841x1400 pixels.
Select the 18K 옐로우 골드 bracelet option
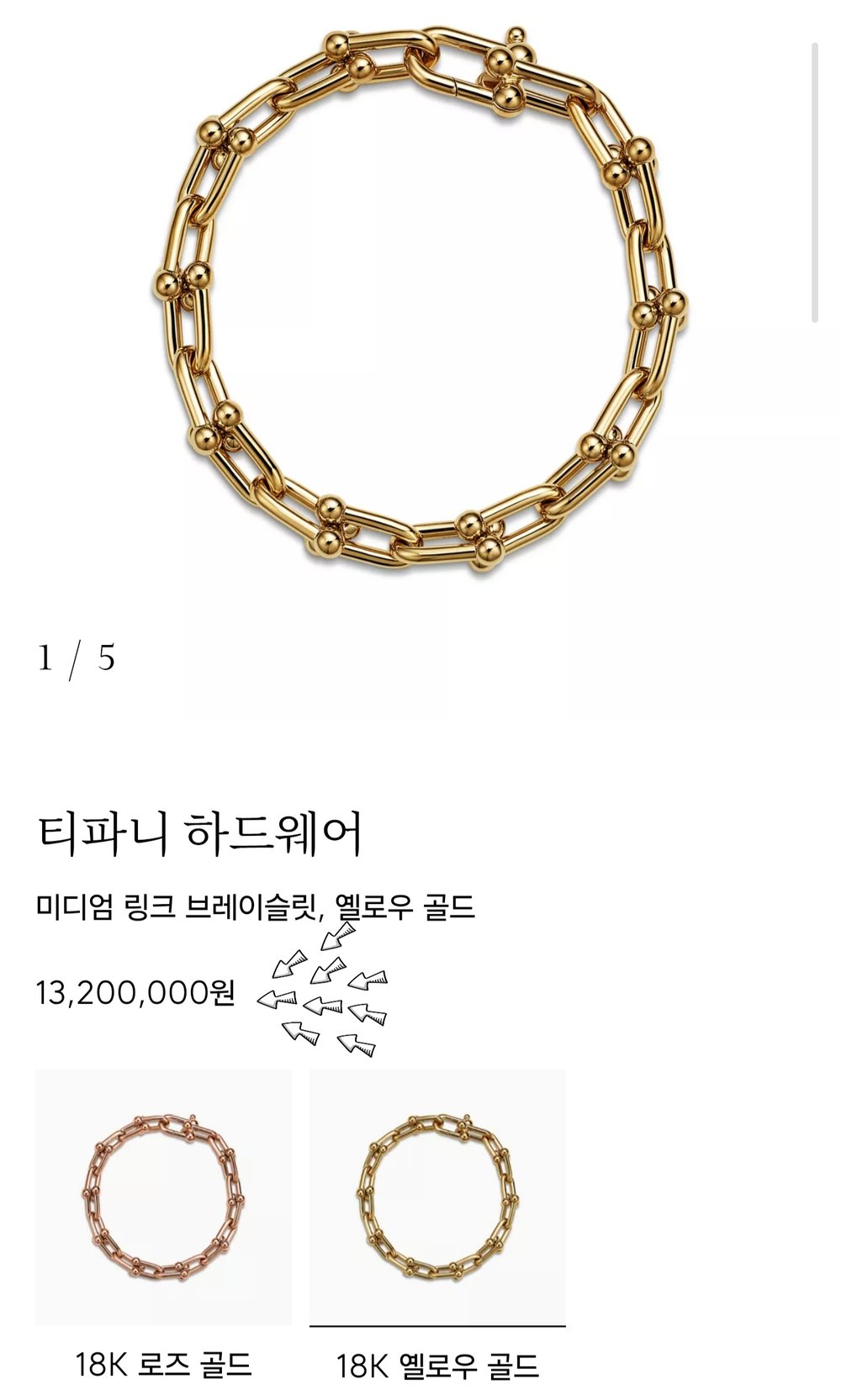pos(437,1197)
